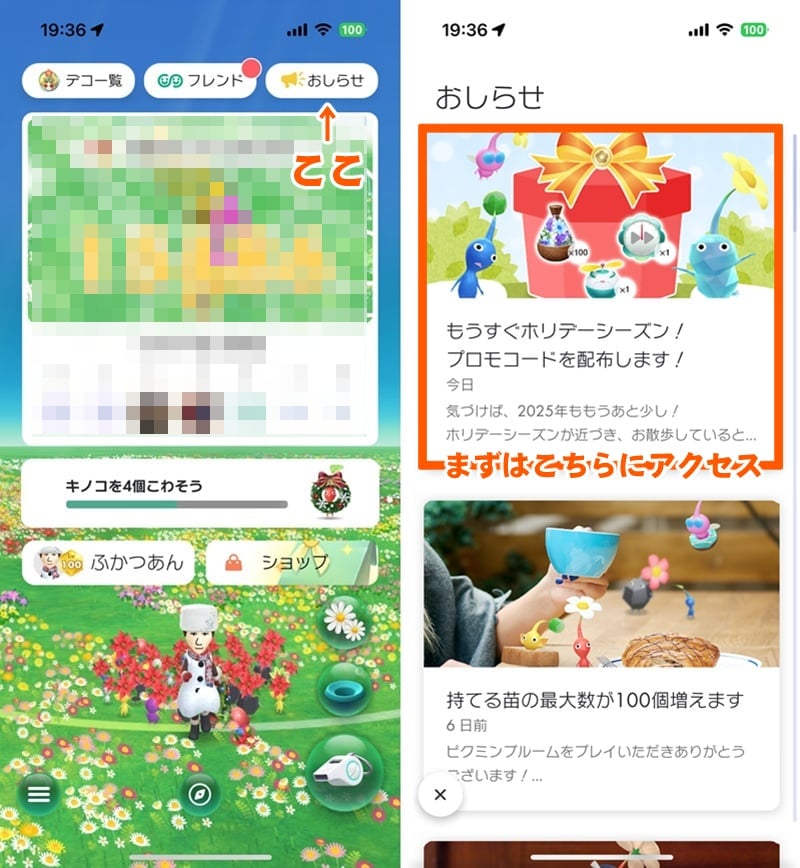Open the holiday season promo code news
The height and width of the screenshot is (868, 800).
(x=600, y=290)
